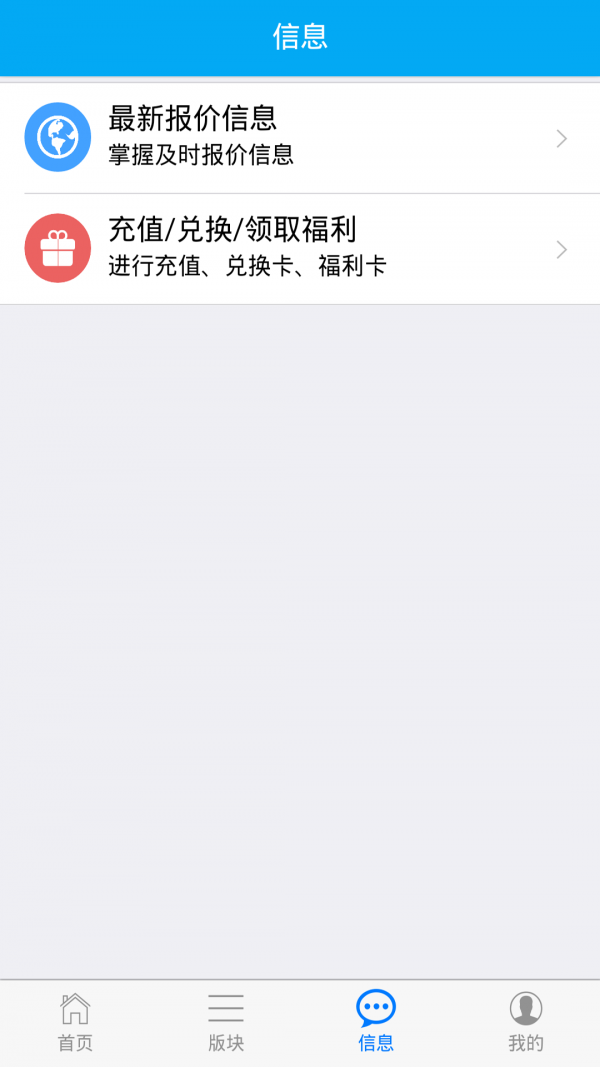This screenshot has height=1067, width=600.
Task: Select the 信息 tab
Action: tap(375, 1022)
